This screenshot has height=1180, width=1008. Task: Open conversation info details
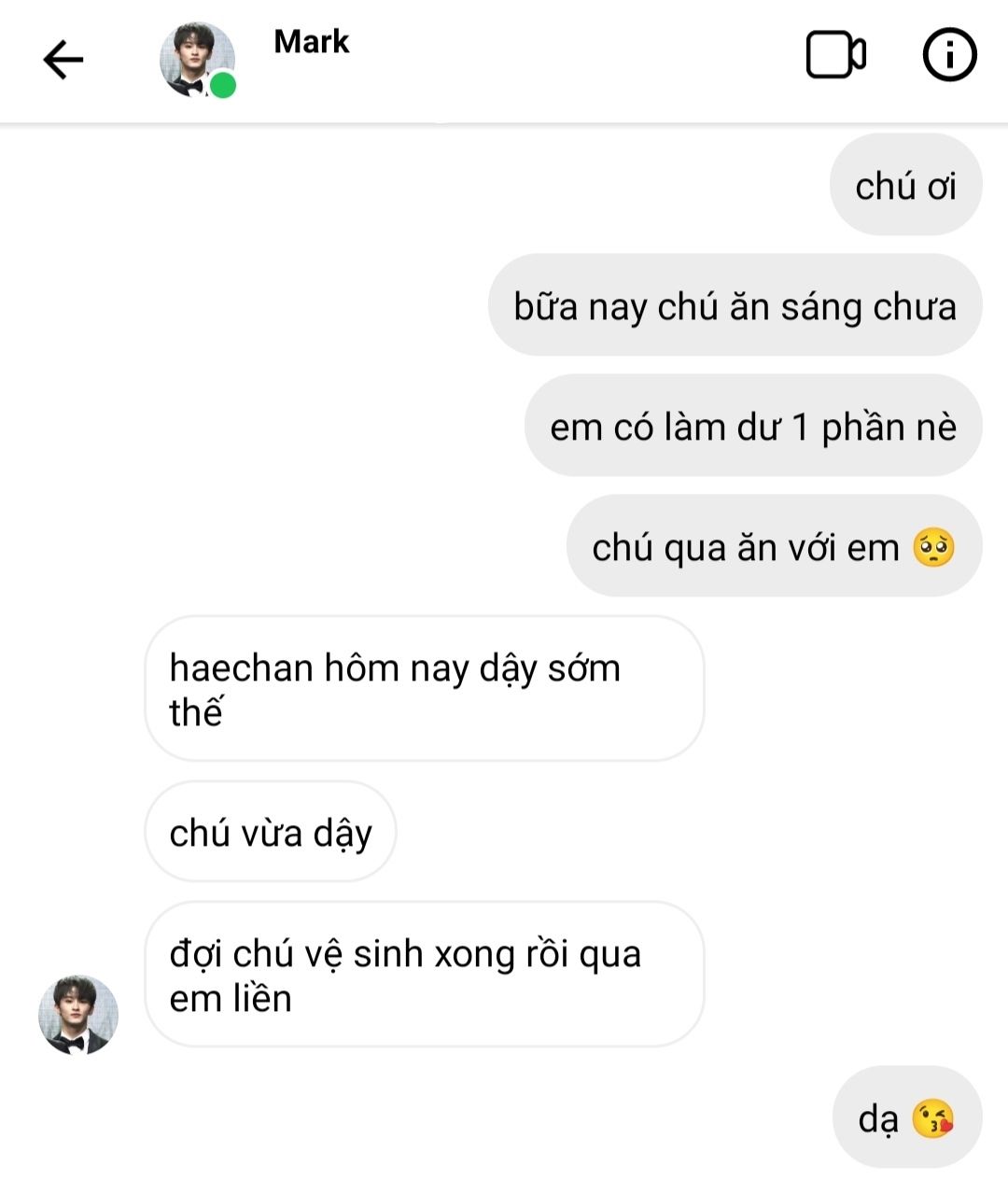tap(949, 56)
